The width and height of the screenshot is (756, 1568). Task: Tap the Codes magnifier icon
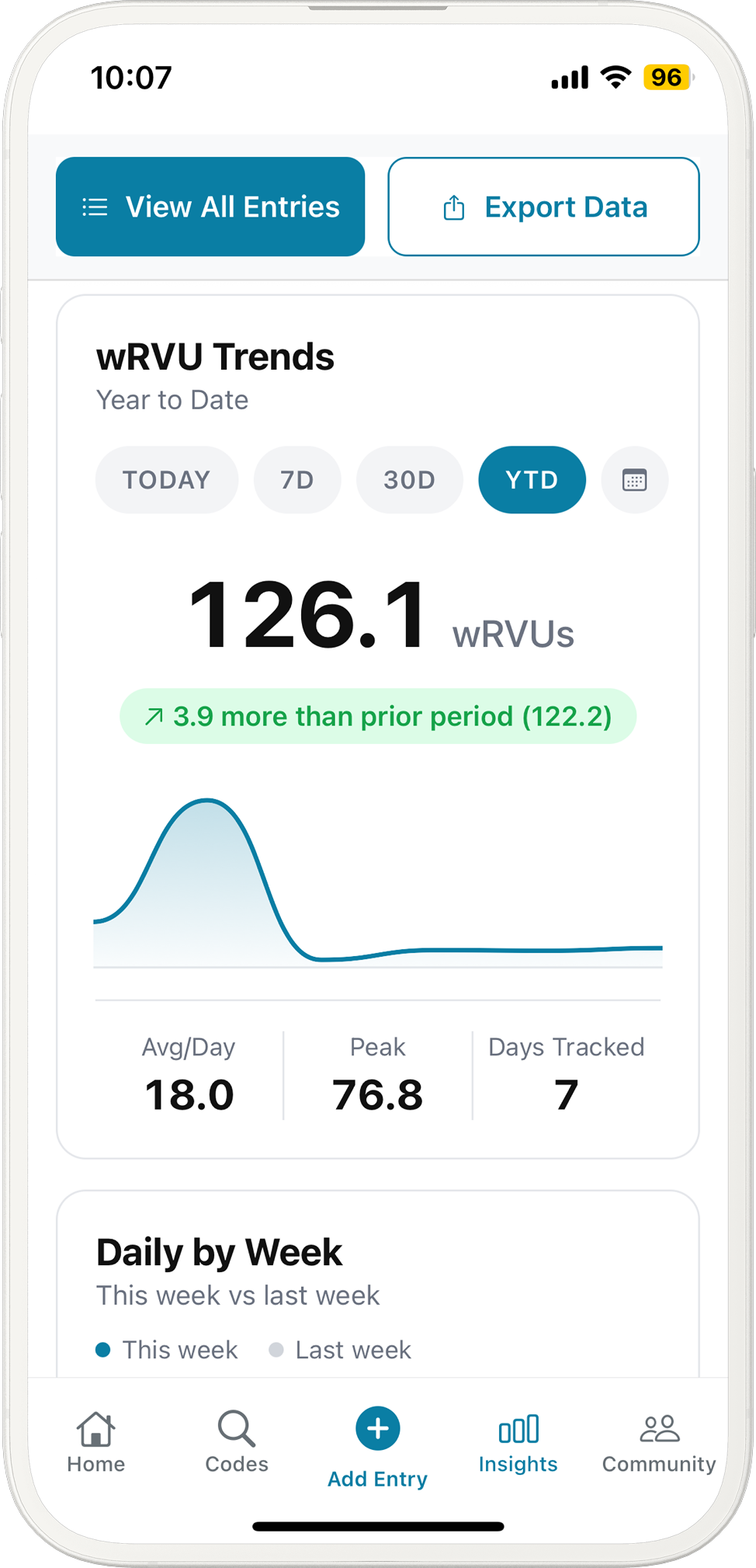(x=236, y=1428)
